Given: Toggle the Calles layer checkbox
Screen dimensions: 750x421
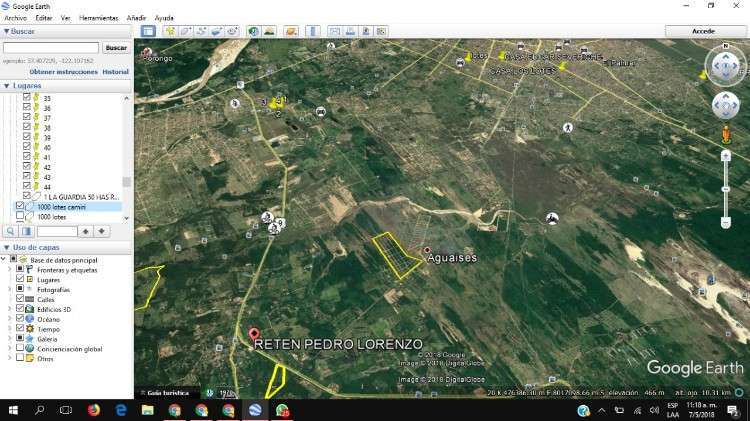Looking at the screenshot, I should point(20,299).
